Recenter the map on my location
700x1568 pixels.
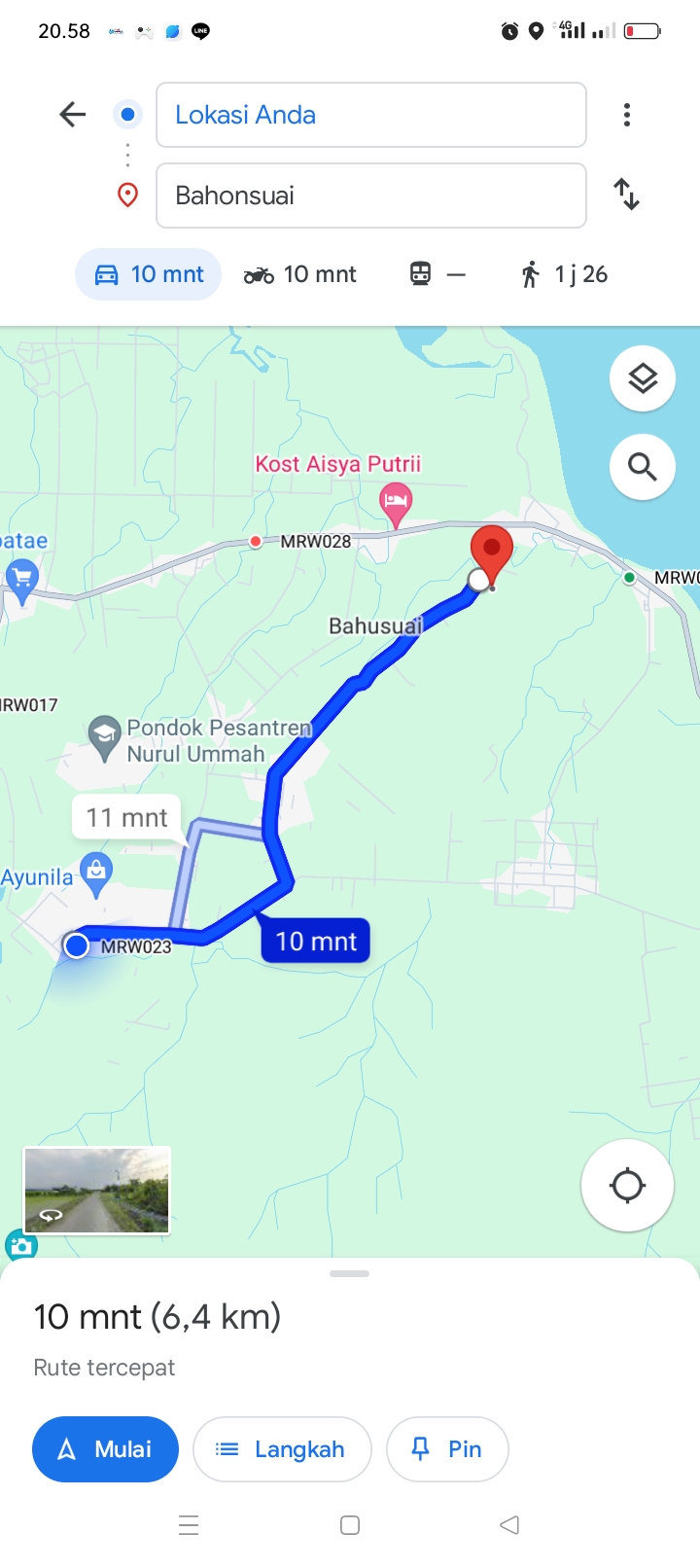tap(627, 1186)
